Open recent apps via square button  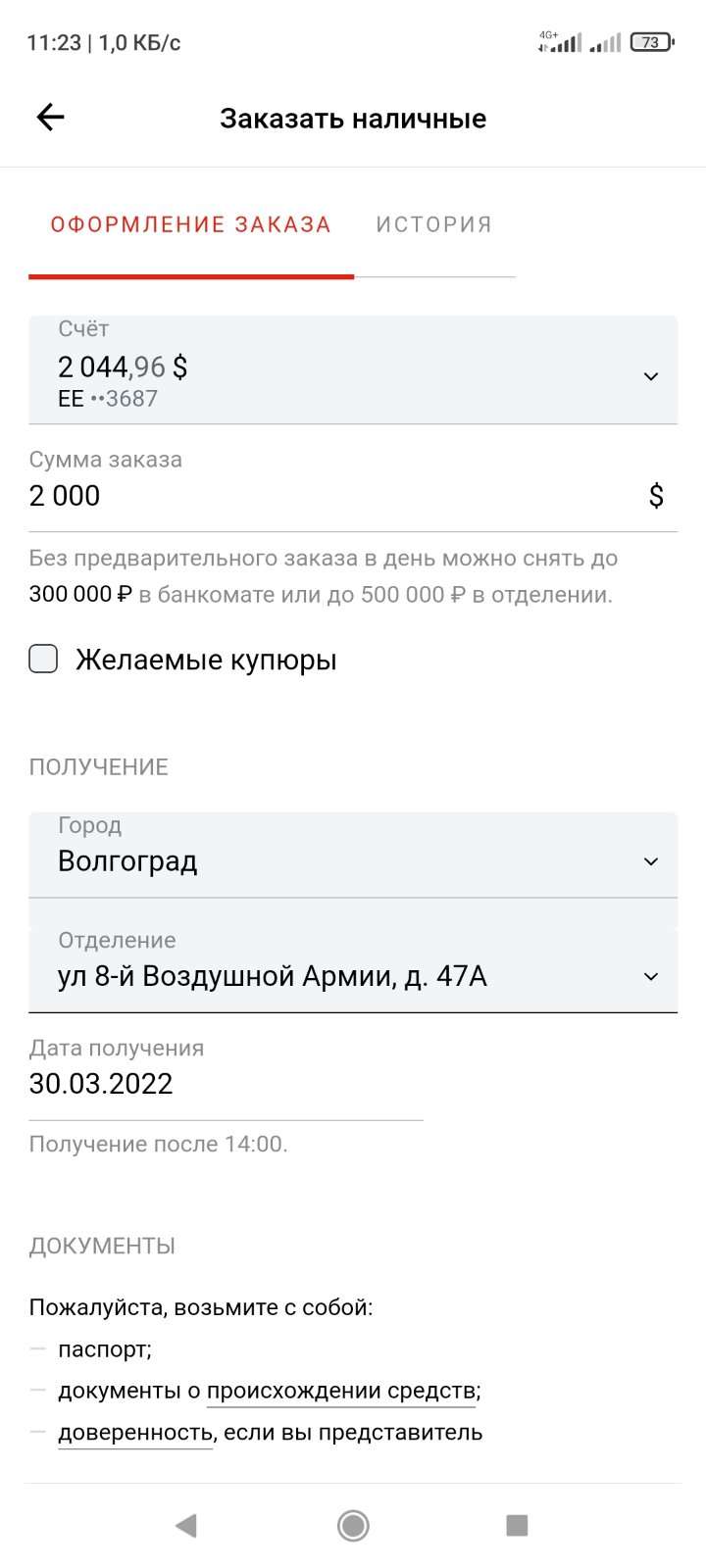(x=517, y=1525)
